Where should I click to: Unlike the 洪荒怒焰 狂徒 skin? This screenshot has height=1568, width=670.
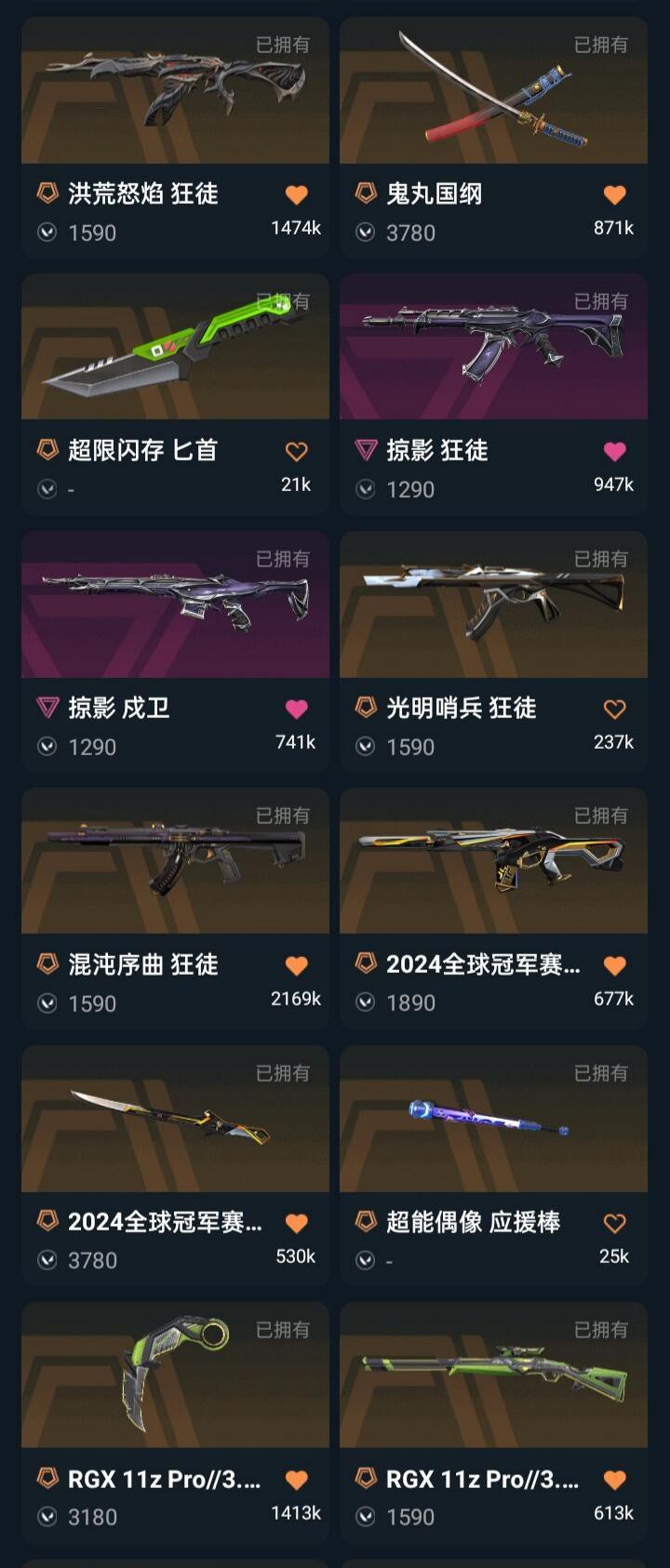[296, 194]
